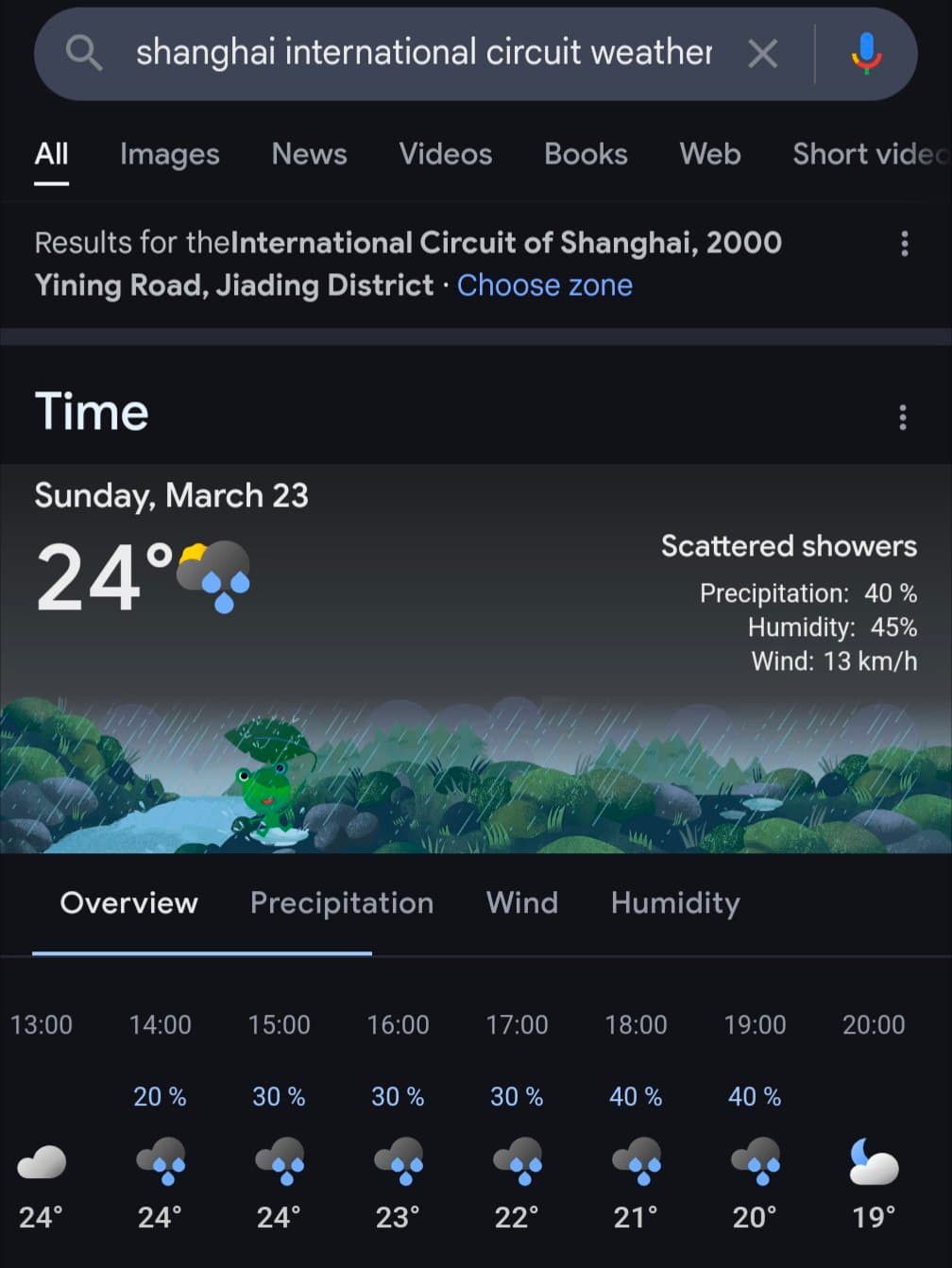Tap the search field with weather query
952x1268 pixels.
[423, 53]
